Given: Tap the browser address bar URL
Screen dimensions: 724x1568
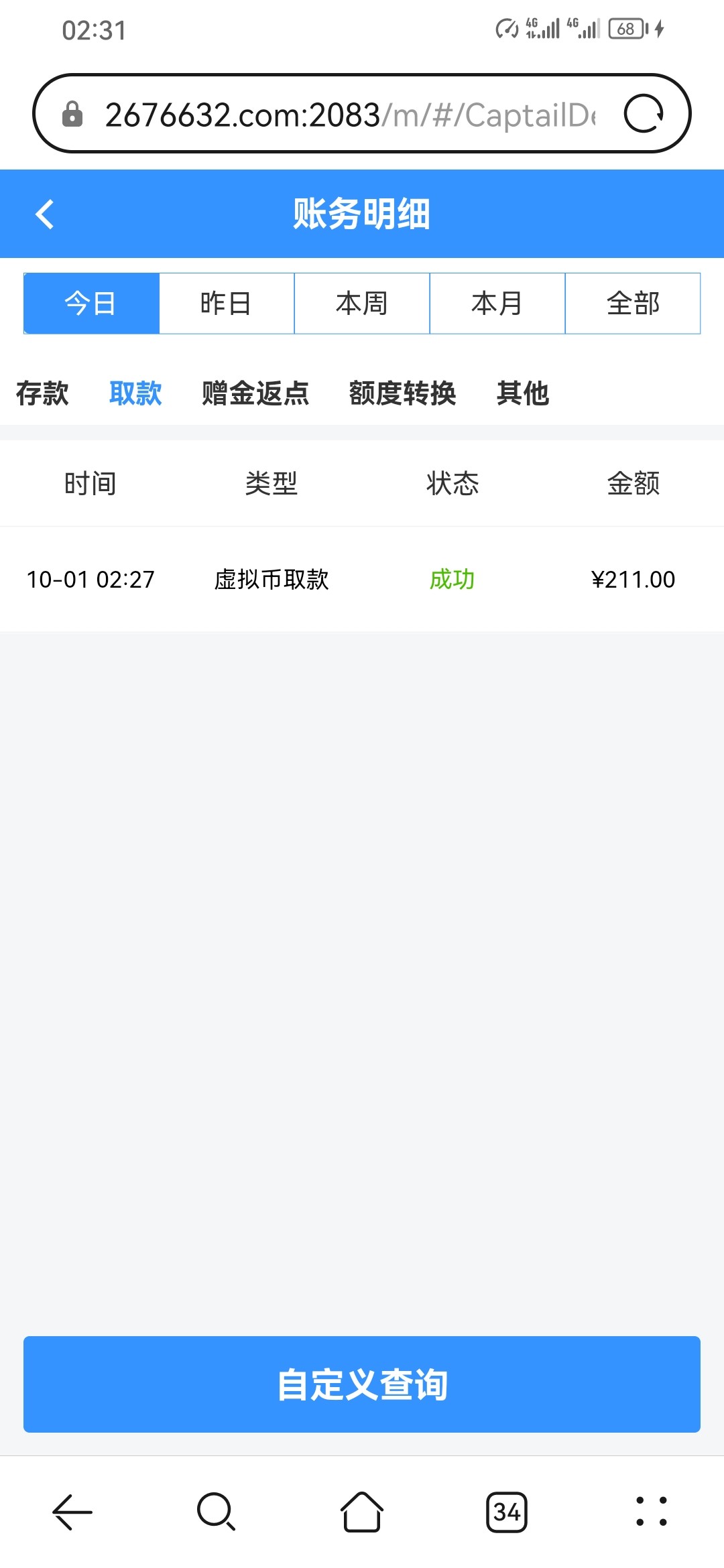Looking at the screenshot, I should point(349,115).
